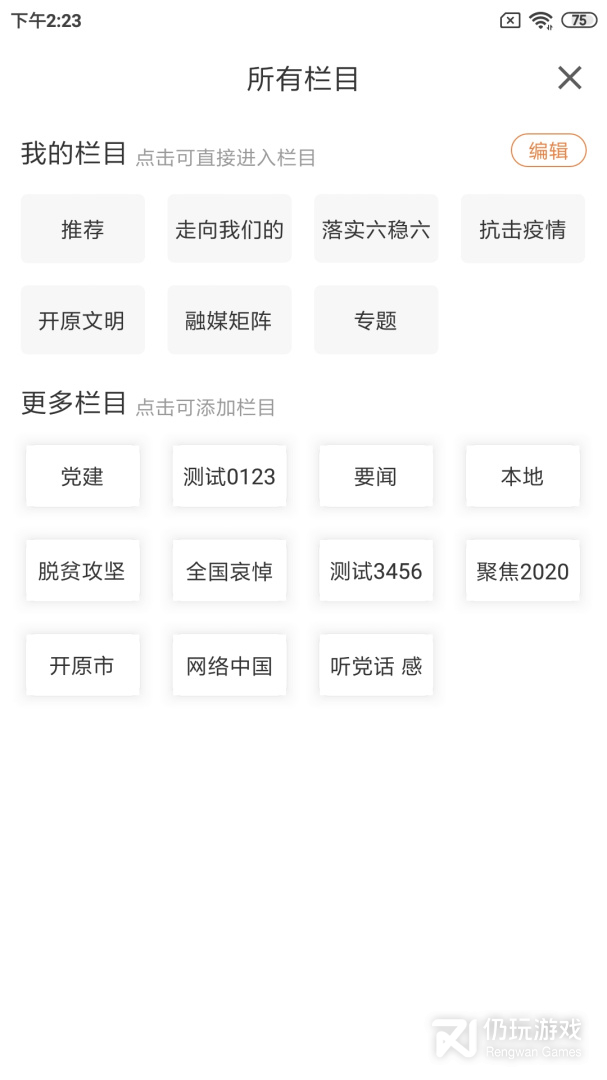Add 网络中国 to my columns

point(229,665)
